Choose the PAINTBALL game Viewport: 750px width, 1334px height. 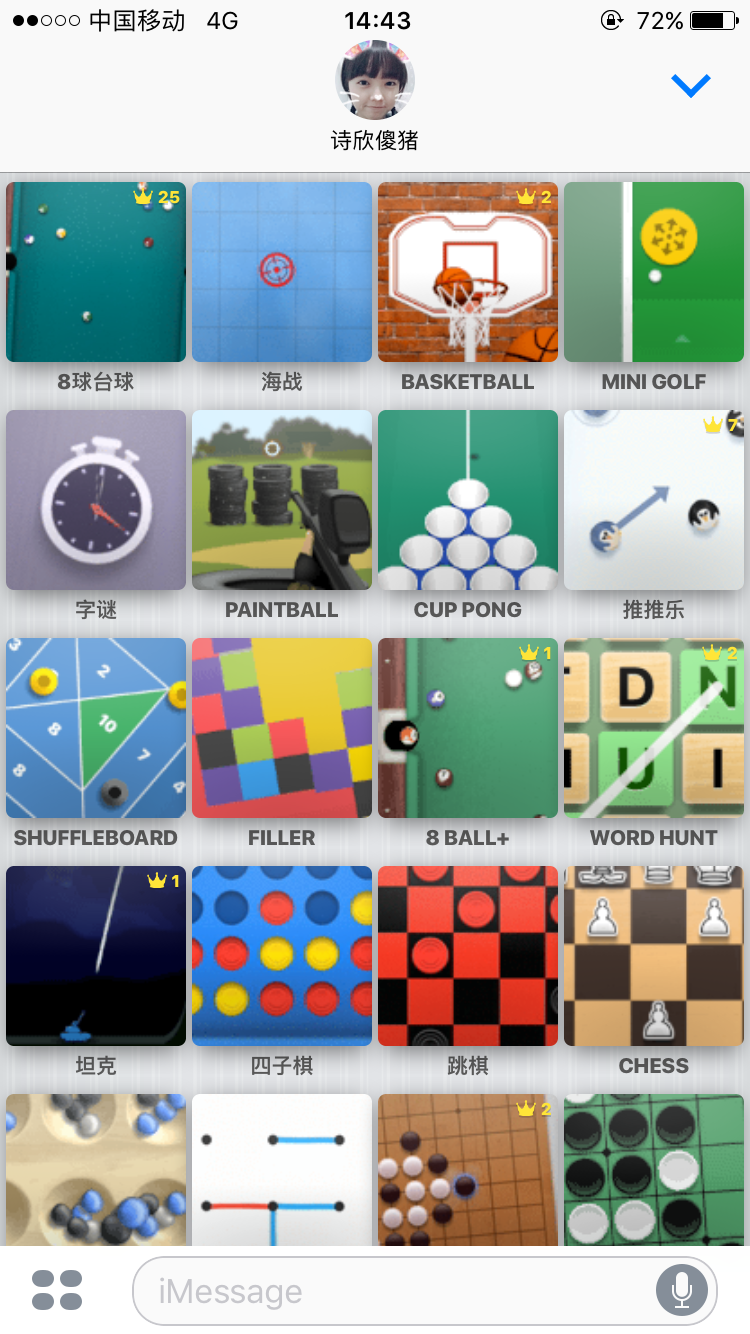click(x=282, y=500)
